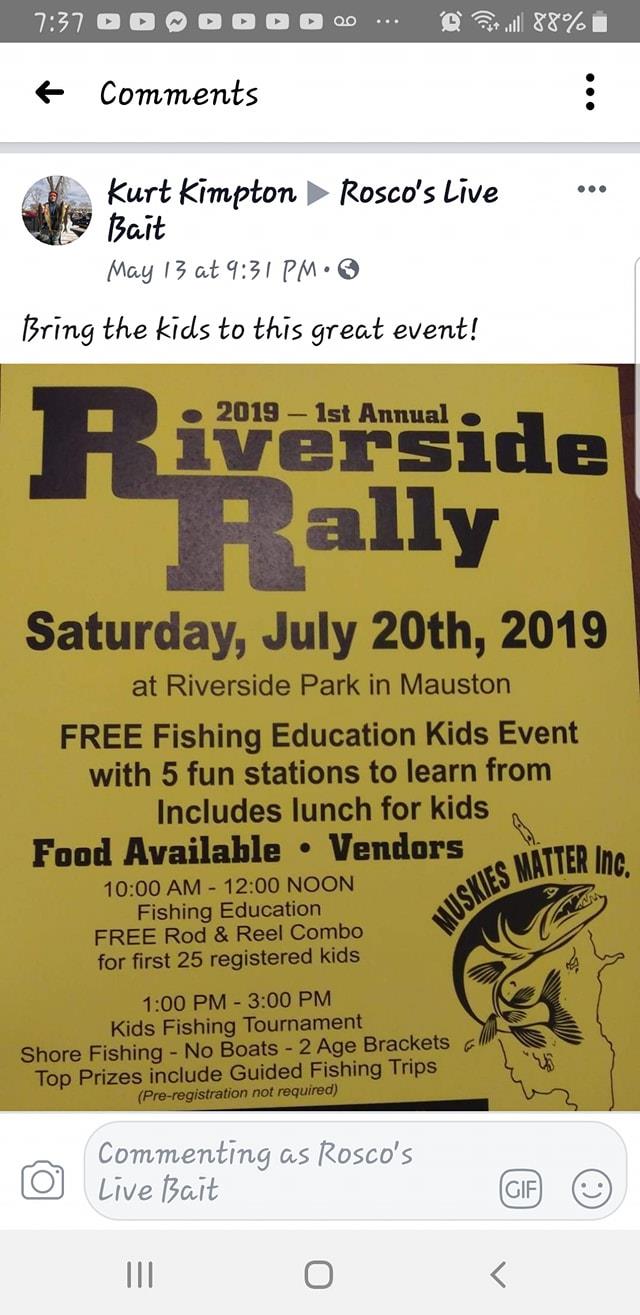Go back from the Comments screen
640x1315 pixels.
(49, 93)
